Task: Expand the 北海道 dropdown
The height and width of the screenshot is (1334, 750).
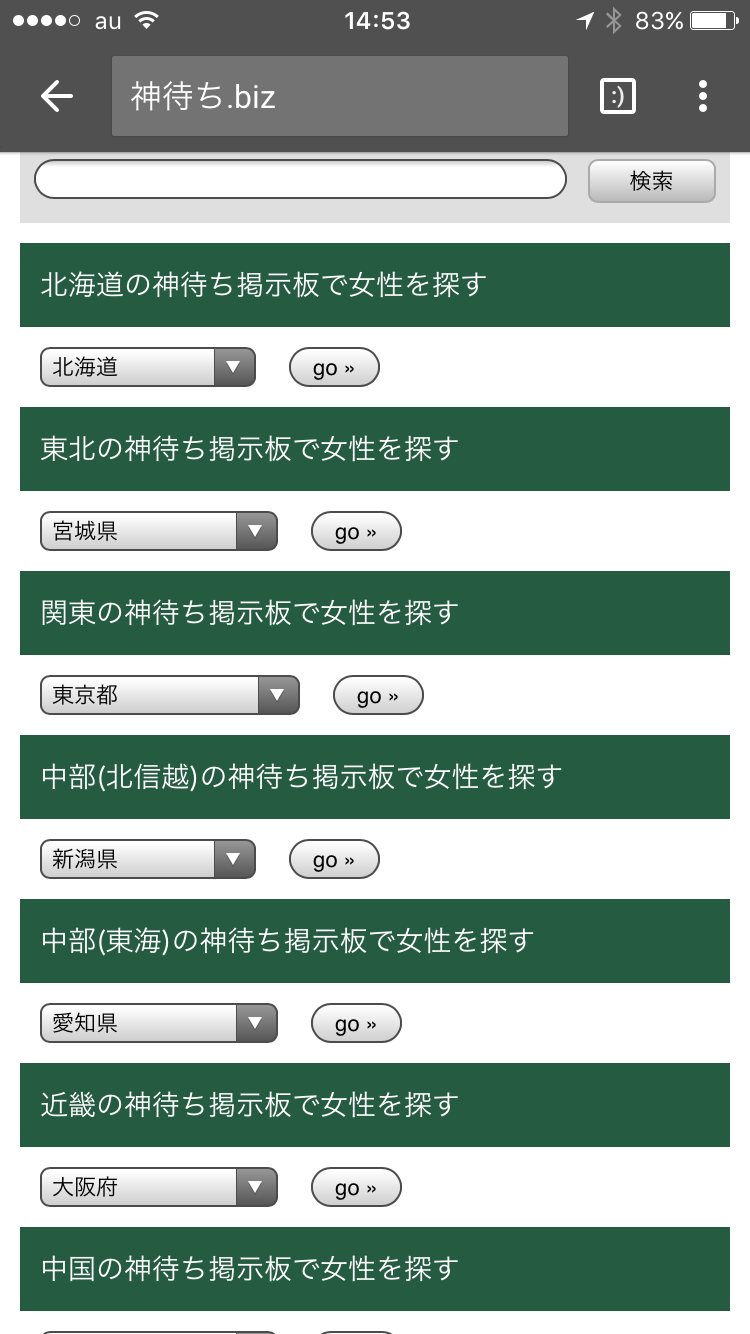Action: [x=148, y=367]
